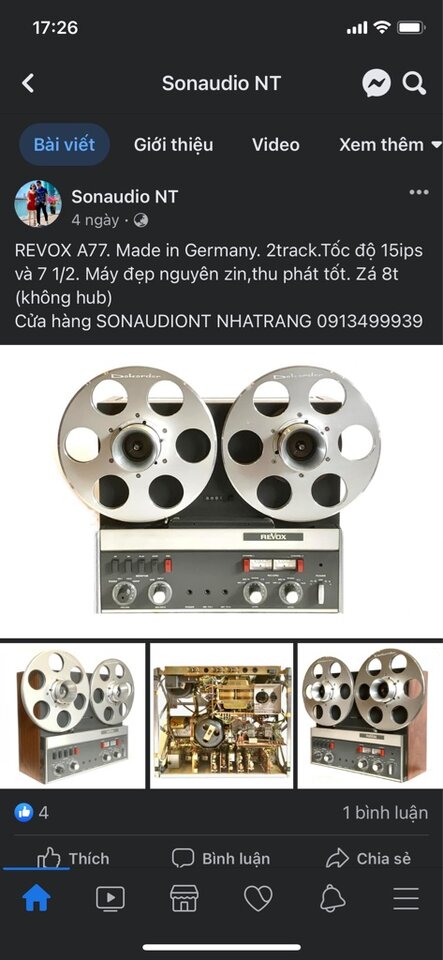Image resolution: width=443 pixels, height=960 pixels.
Task: Open Messenger chat with this page
Action: pyautogui.click(x=376, y=83)
